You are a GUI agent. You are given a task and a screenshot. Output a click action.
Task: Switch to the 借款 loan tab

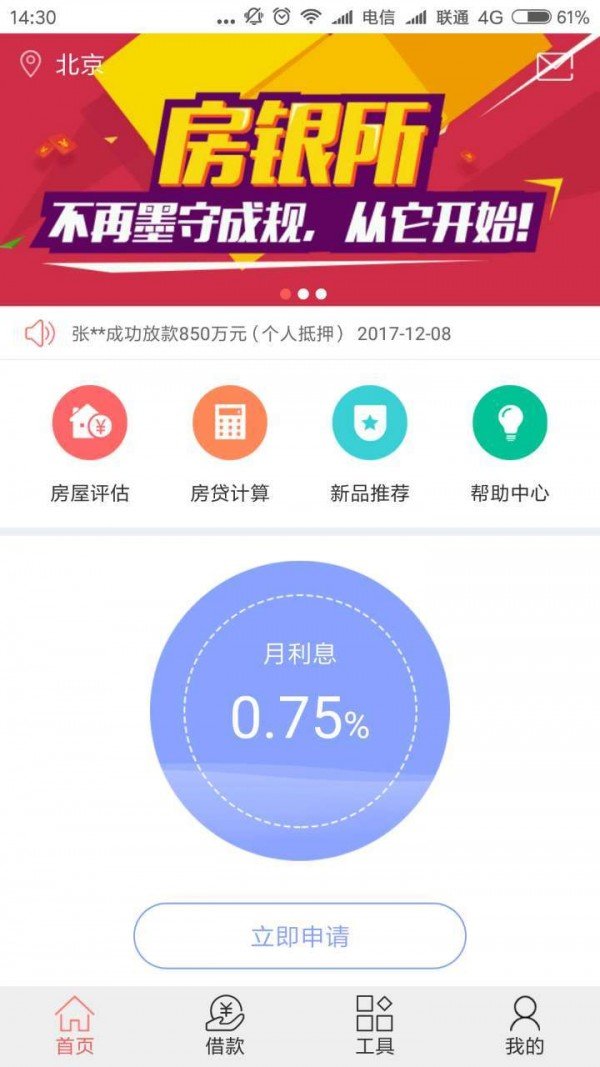click(x=225, y=1026)
